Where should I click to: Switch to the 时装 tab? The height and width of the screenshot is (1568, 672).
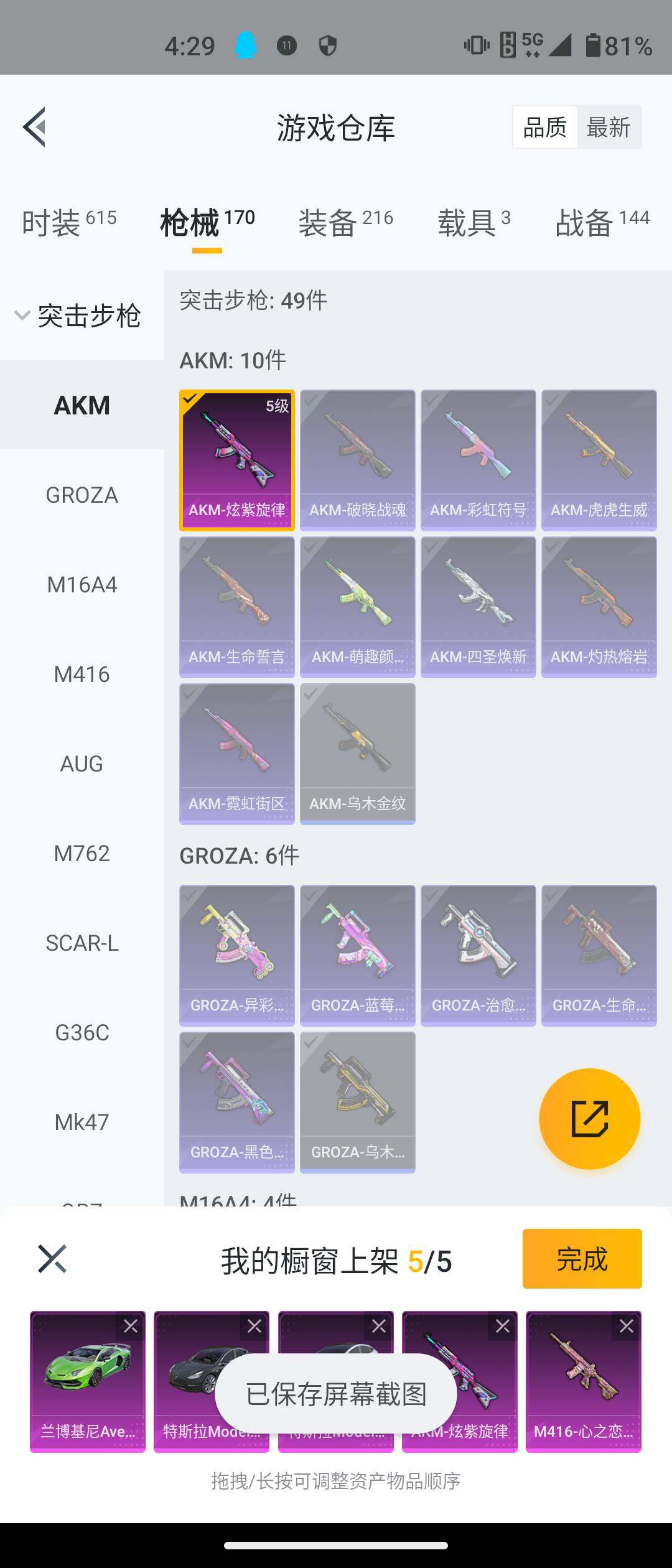coord(68,222)
